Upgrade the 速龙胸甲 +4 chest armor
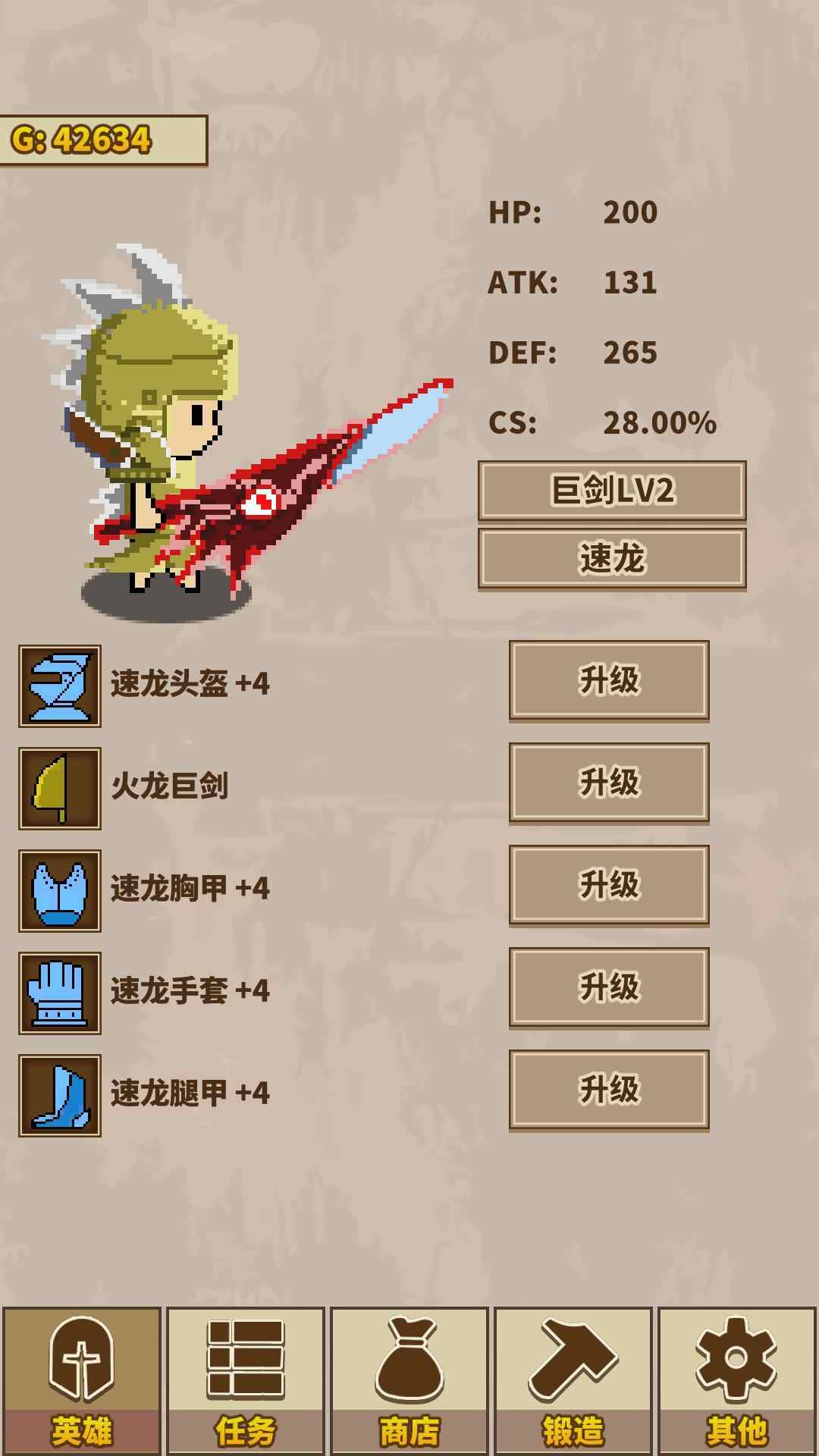Viewport: 819px width, 1456px height. 609,885
